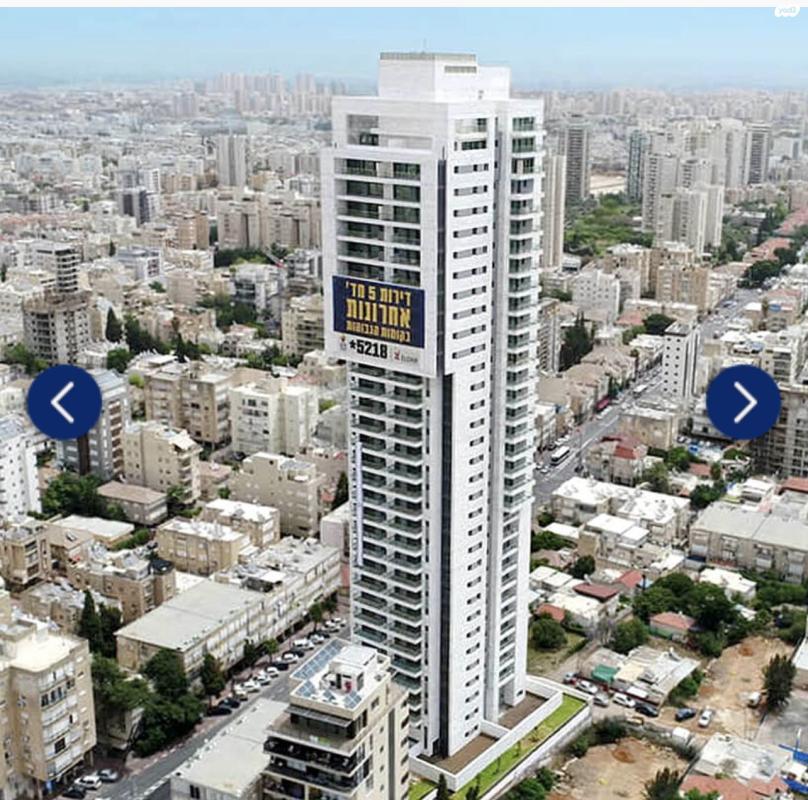The height and width of the screenshot is (800, 808).
Task: Go to the next photo
Action: click(743, 402)
